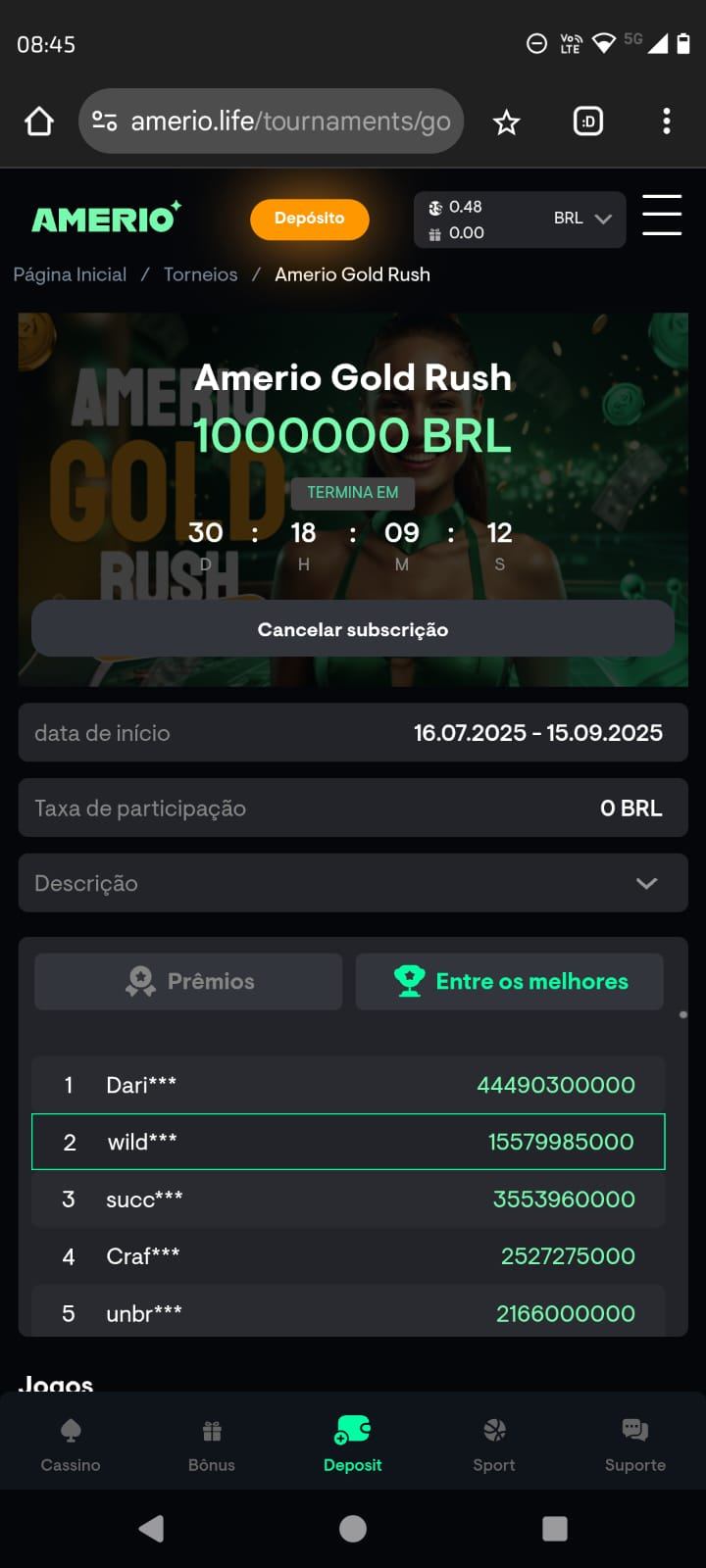The image size is (706, 1568).
Task: Open the browser tab switcher
Action: click(x=587, y=122)
